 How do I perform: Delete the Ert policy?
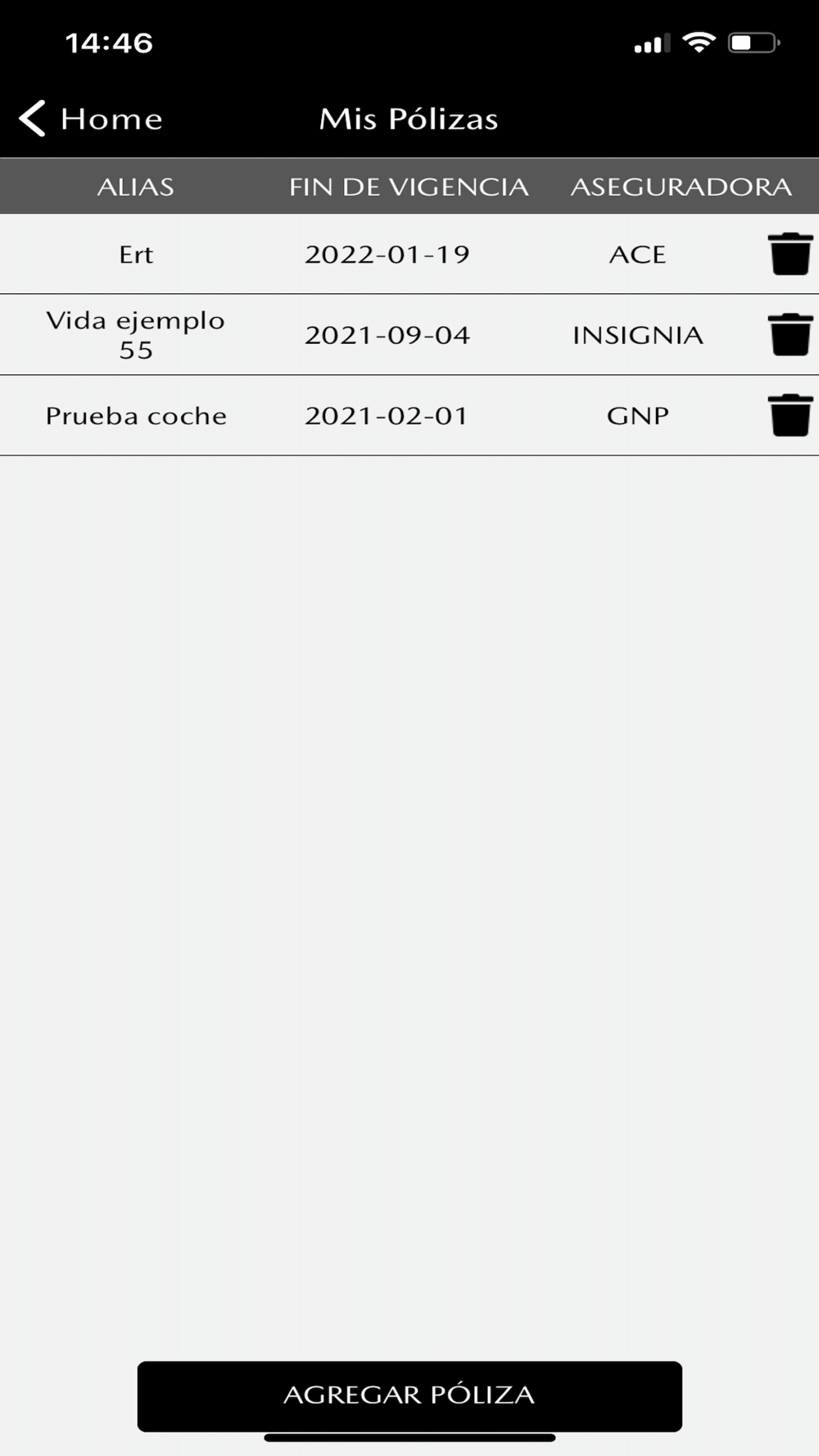coord(790,254)
